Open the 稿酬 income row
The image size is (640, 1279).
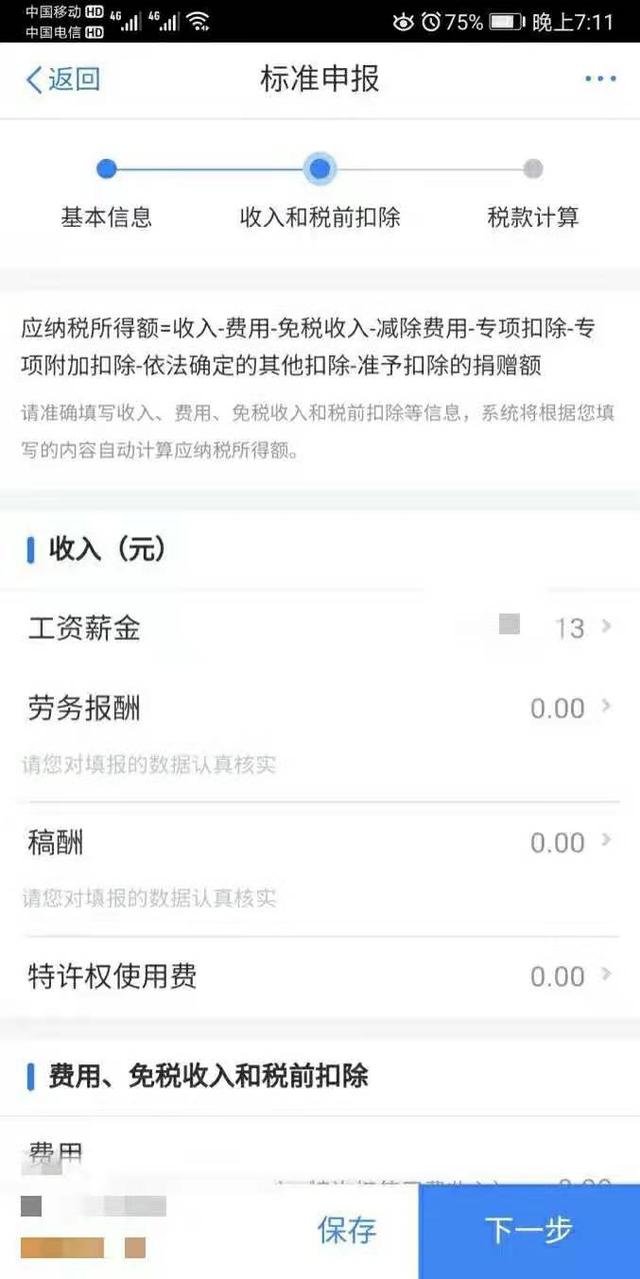coord(320,843)
